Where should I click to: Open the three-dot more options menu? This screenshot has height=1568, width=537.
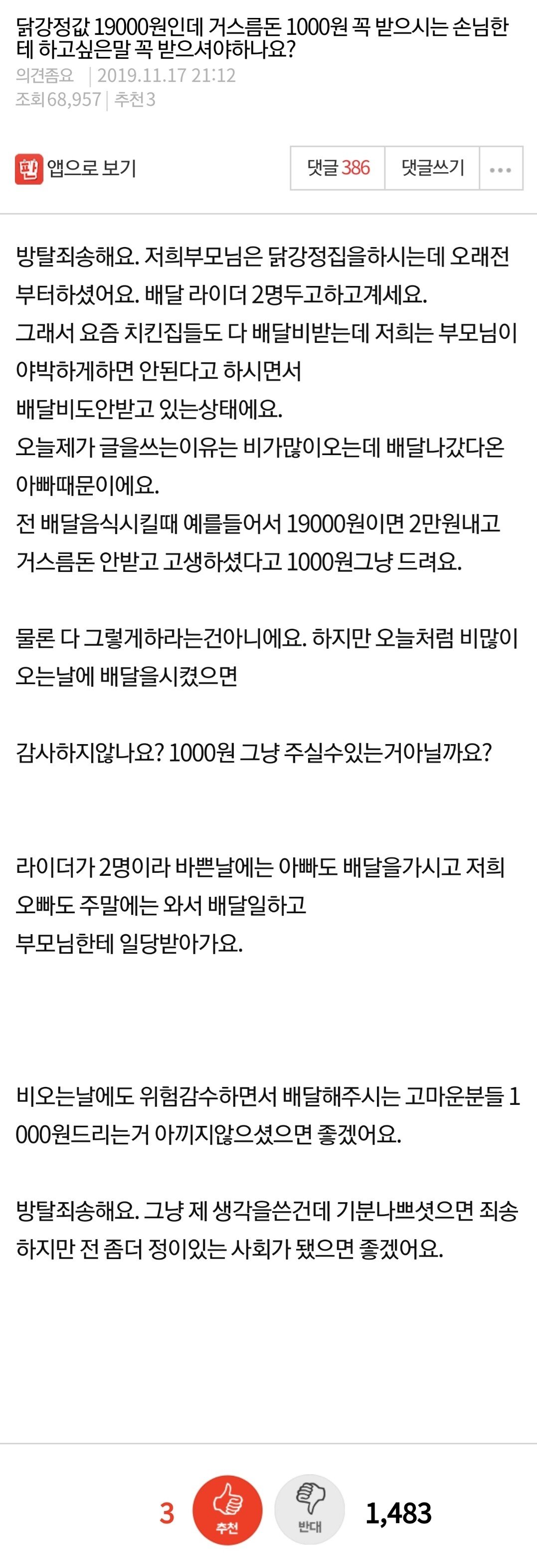pos(501,169)
